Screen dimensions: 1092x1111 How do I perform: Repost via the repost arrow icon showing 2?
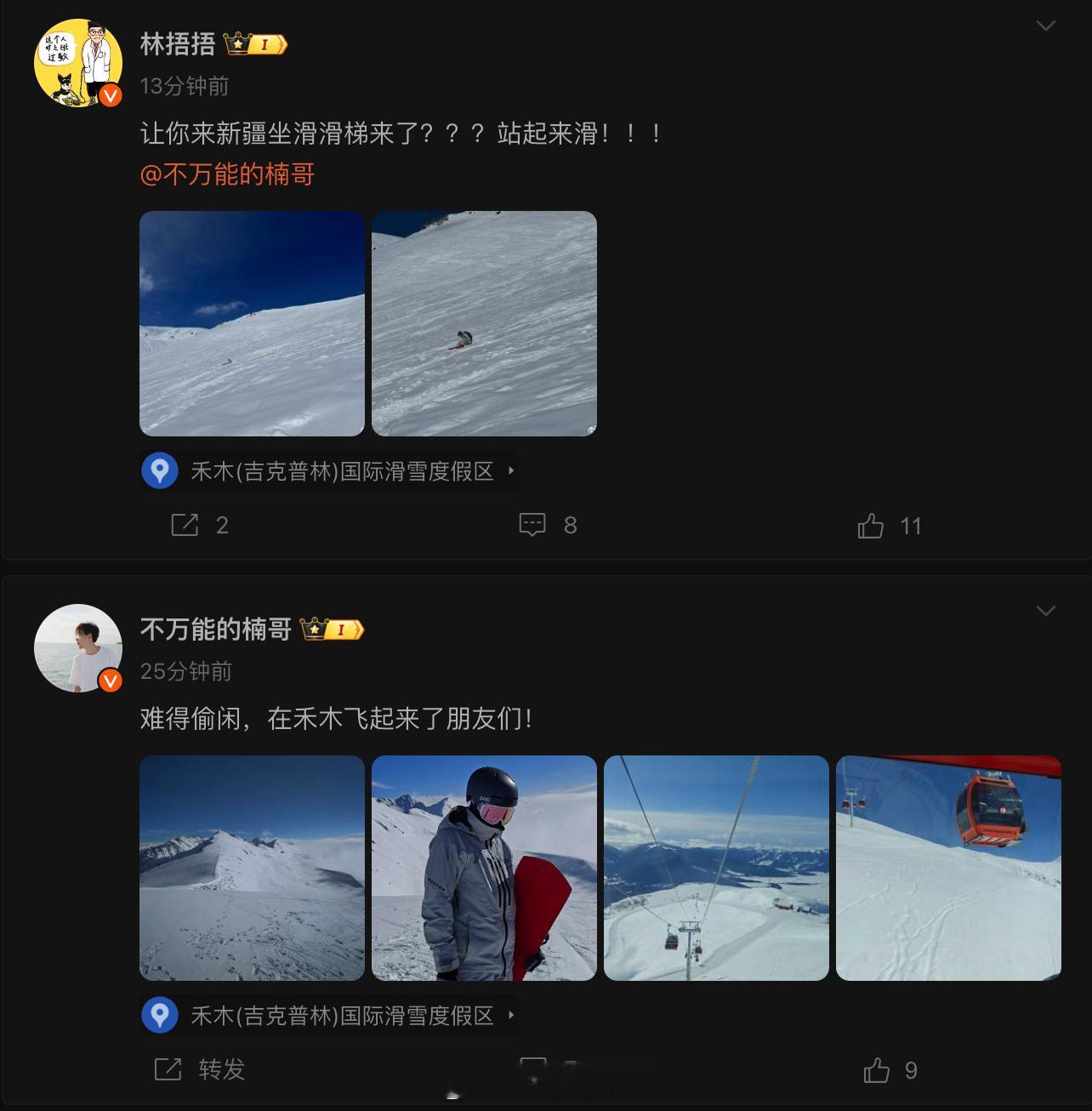pyautogui.click(x=185, y=526)
